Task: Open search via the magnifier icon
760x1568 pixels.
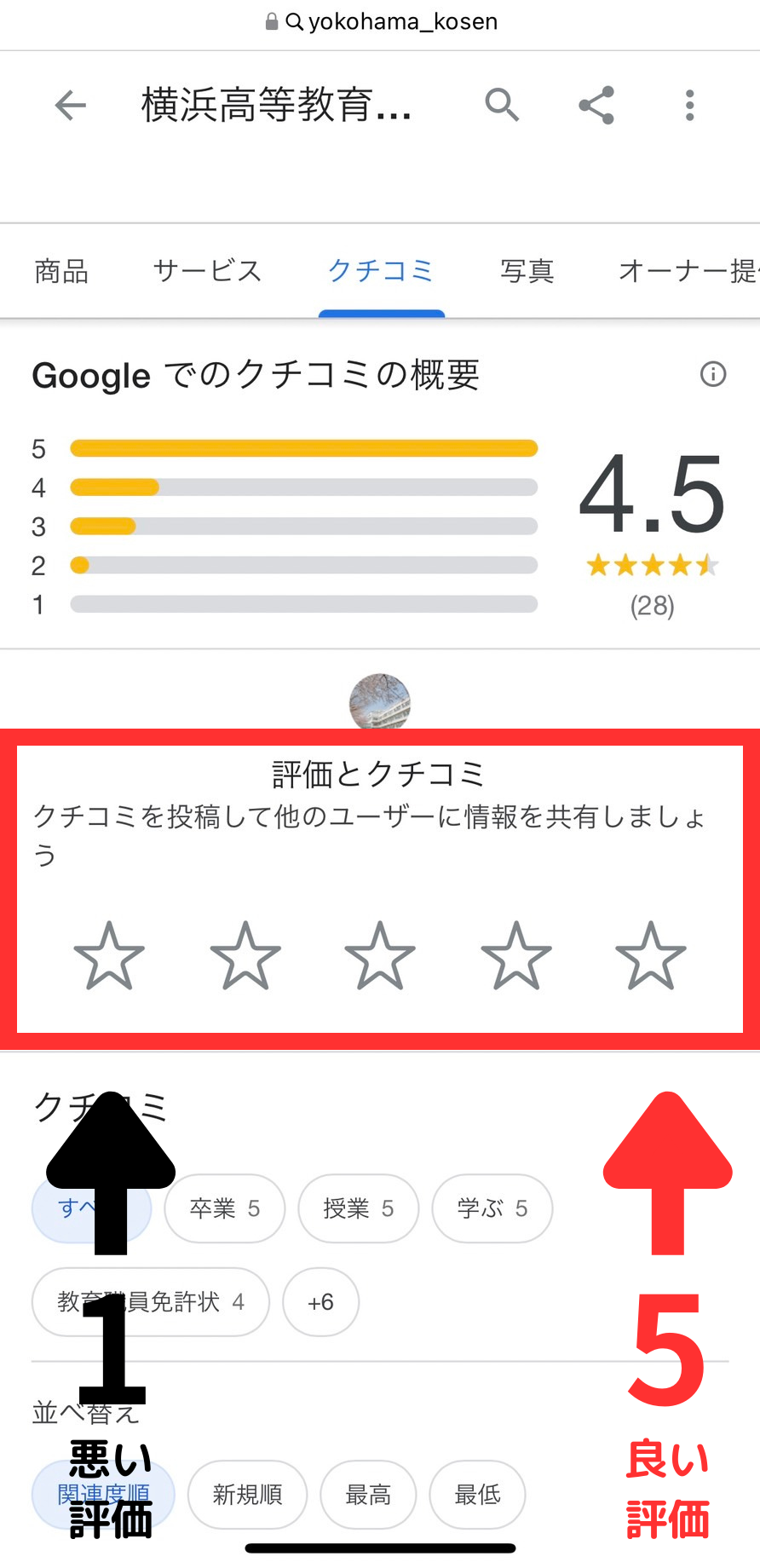Action: (502, 106)
